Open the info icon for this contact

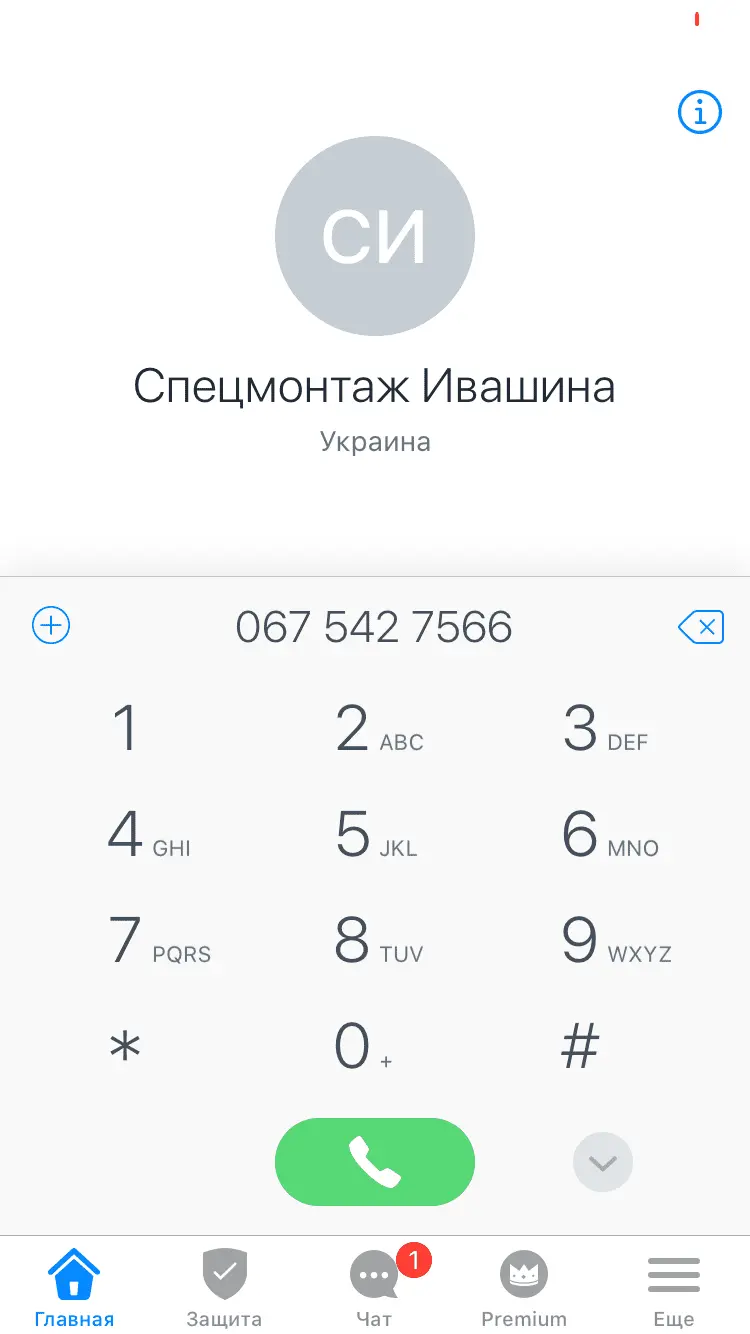pos(699,112)
